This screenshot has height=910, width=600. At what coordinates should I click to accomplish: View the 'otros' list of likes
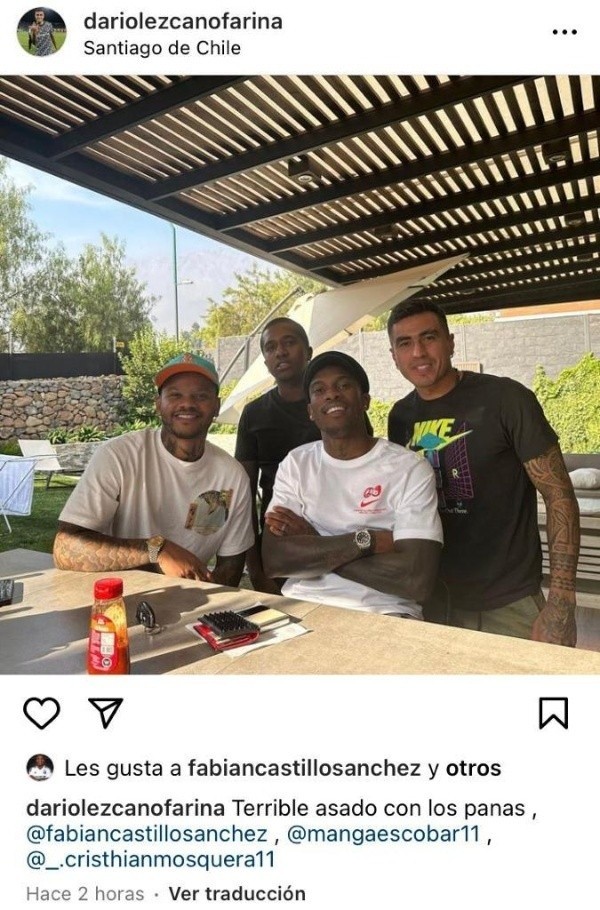coord(473,768)
